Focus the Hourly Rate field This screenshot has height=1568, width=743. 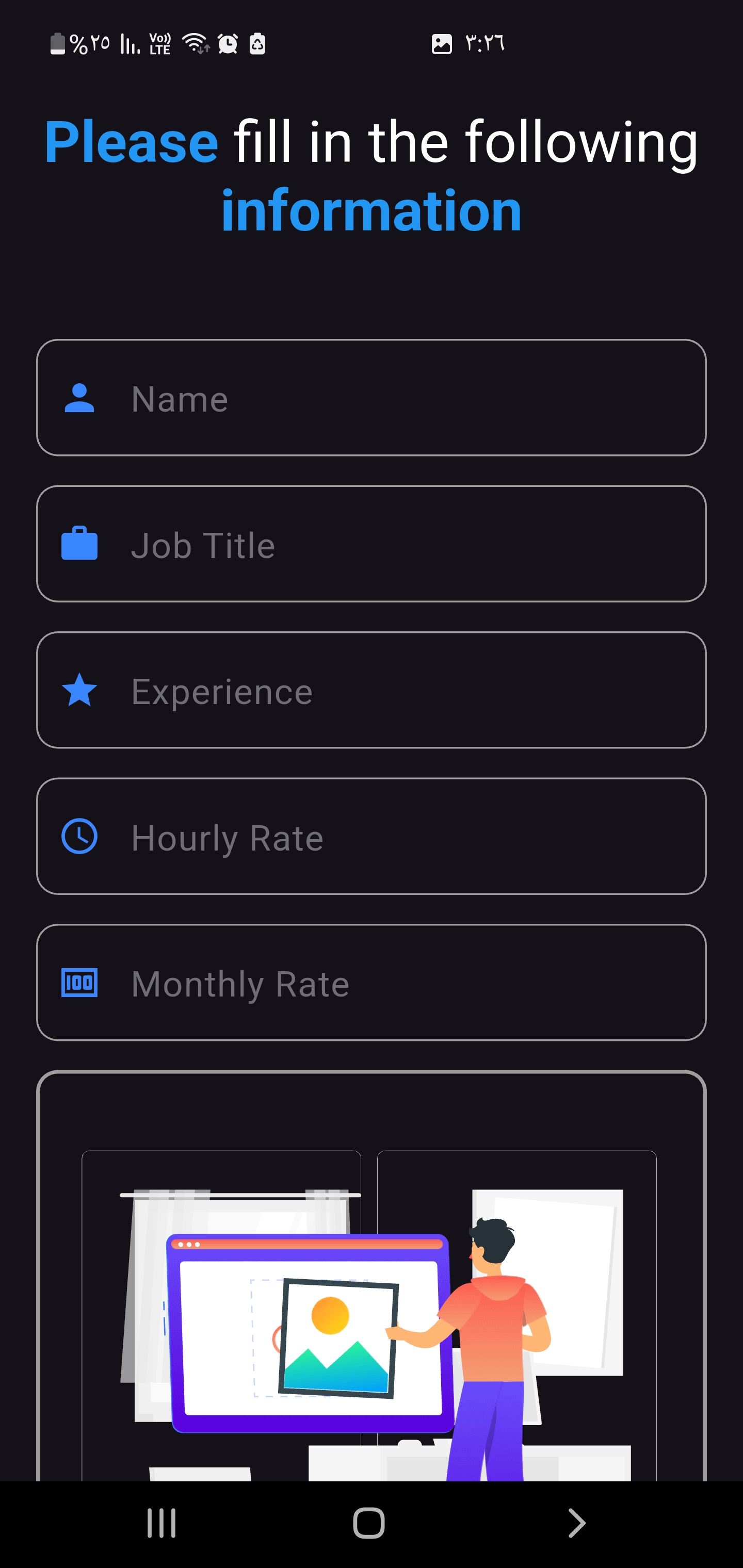pyautogui.click(x=372, y=836)
